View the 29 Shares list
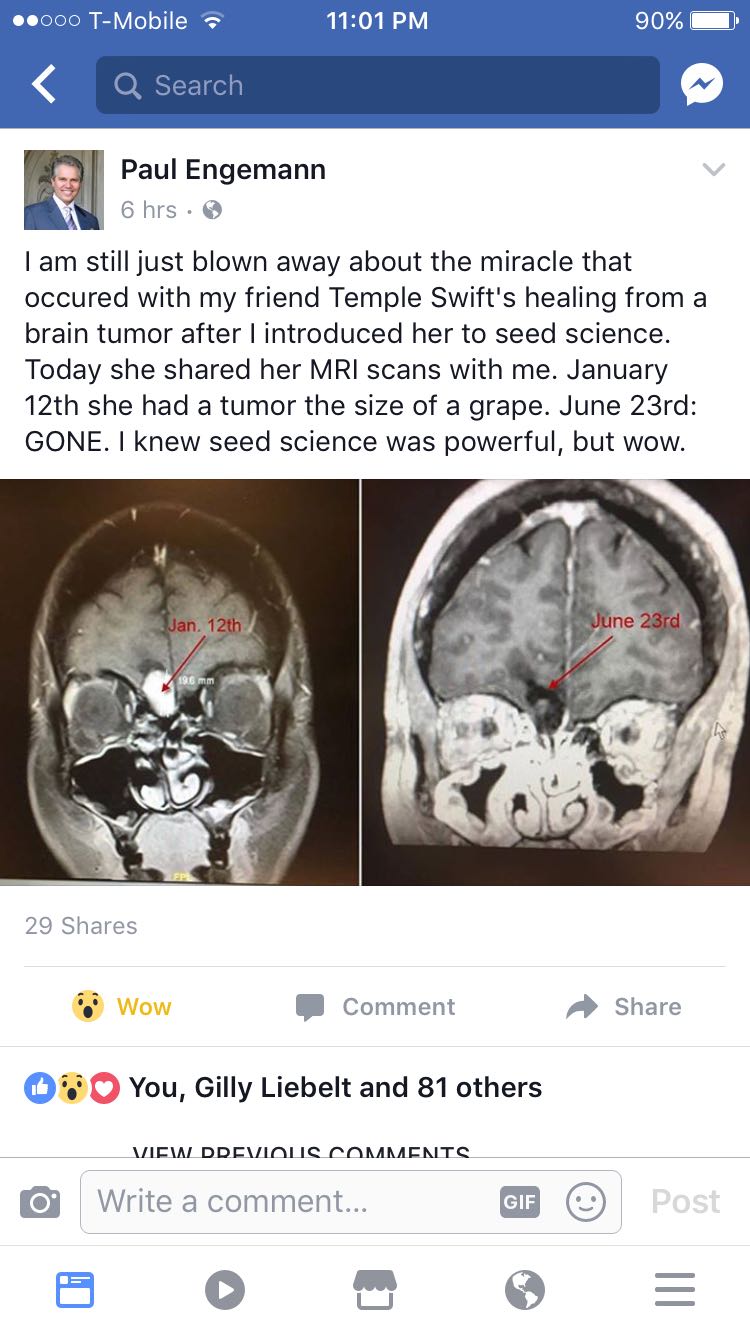The width and height of the screenshot is (750, 1334). point(81,926)
